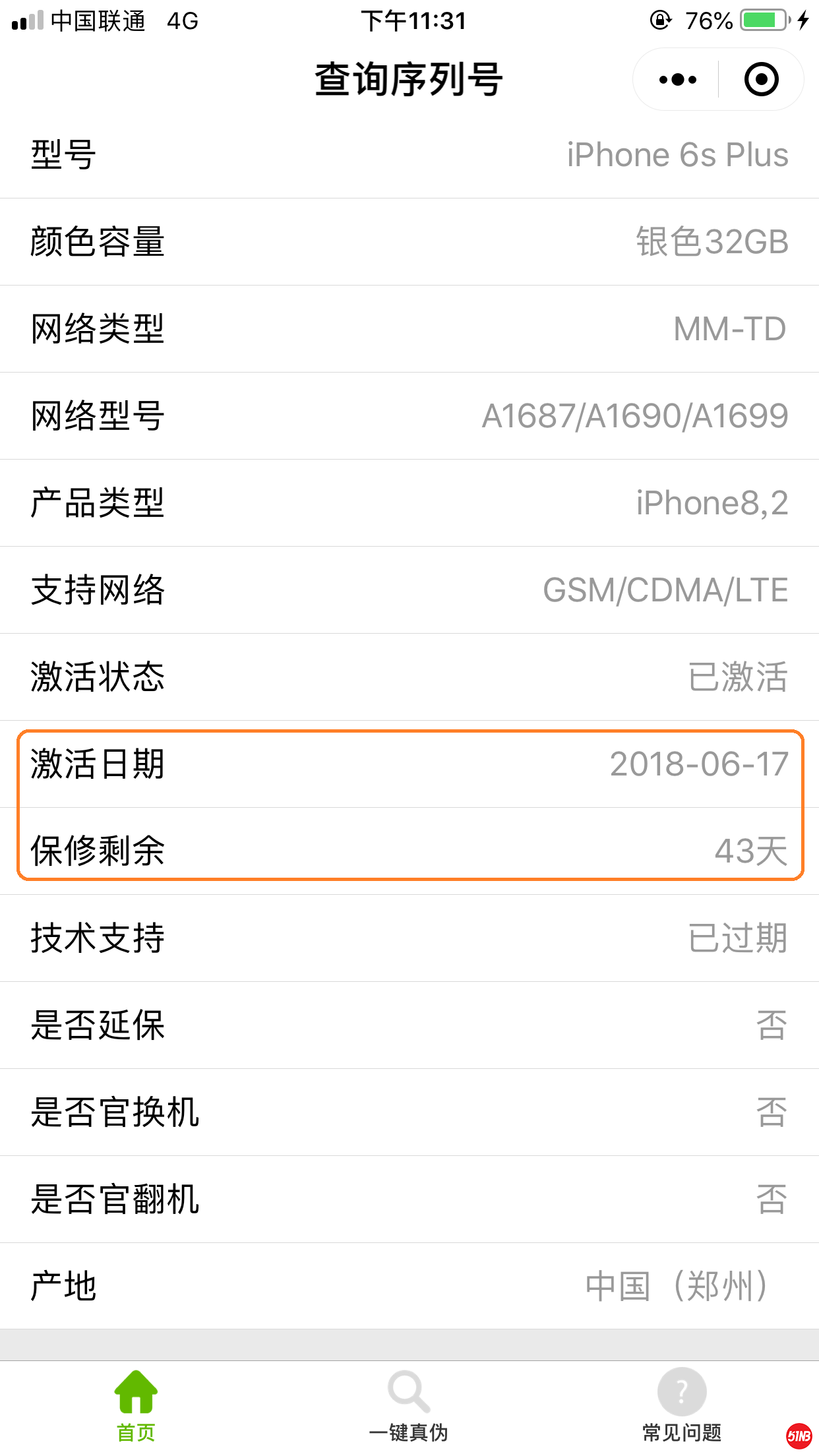
Task: Open the mini program more-options menu
Action: [x=677, y=80]
